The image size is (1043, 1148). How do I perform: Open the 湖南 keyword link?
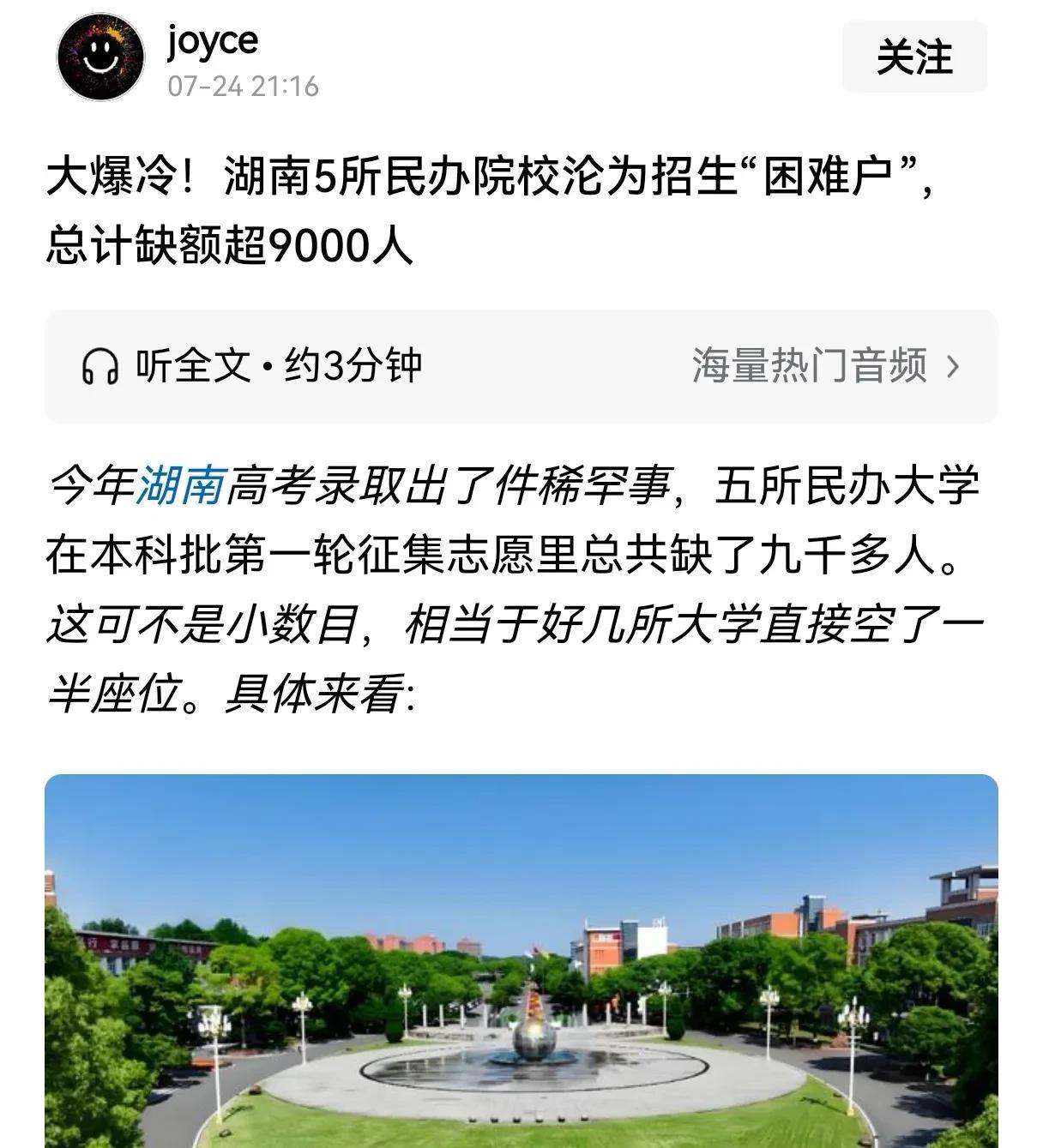[181, 486]
